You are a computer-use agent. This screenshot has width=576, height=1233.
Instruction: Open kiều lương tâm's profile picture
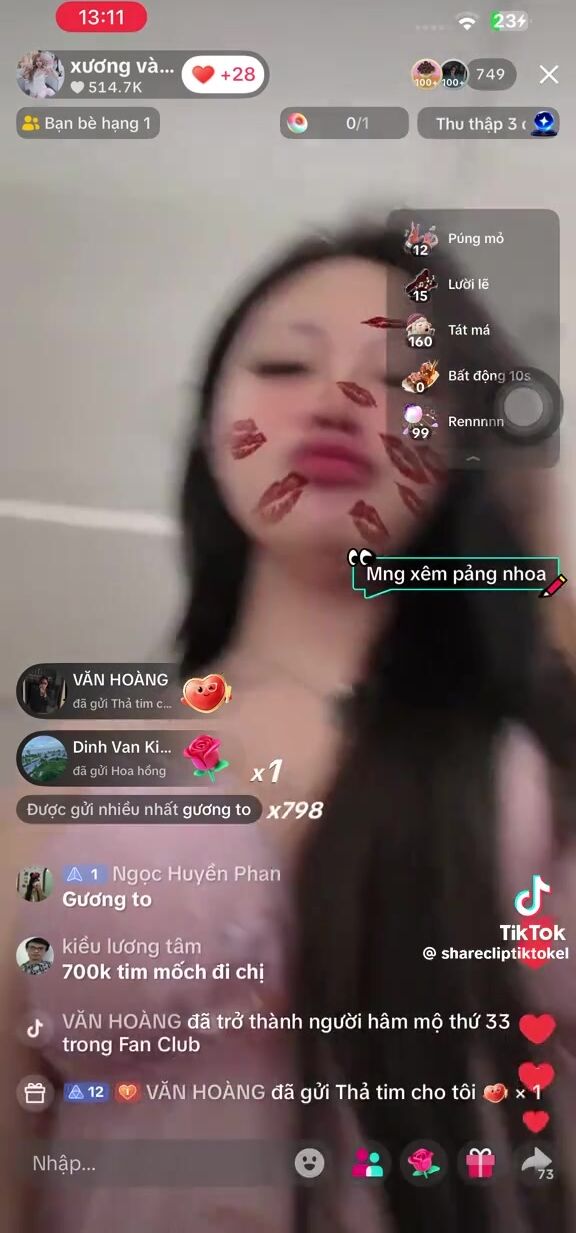click(35, 956)
